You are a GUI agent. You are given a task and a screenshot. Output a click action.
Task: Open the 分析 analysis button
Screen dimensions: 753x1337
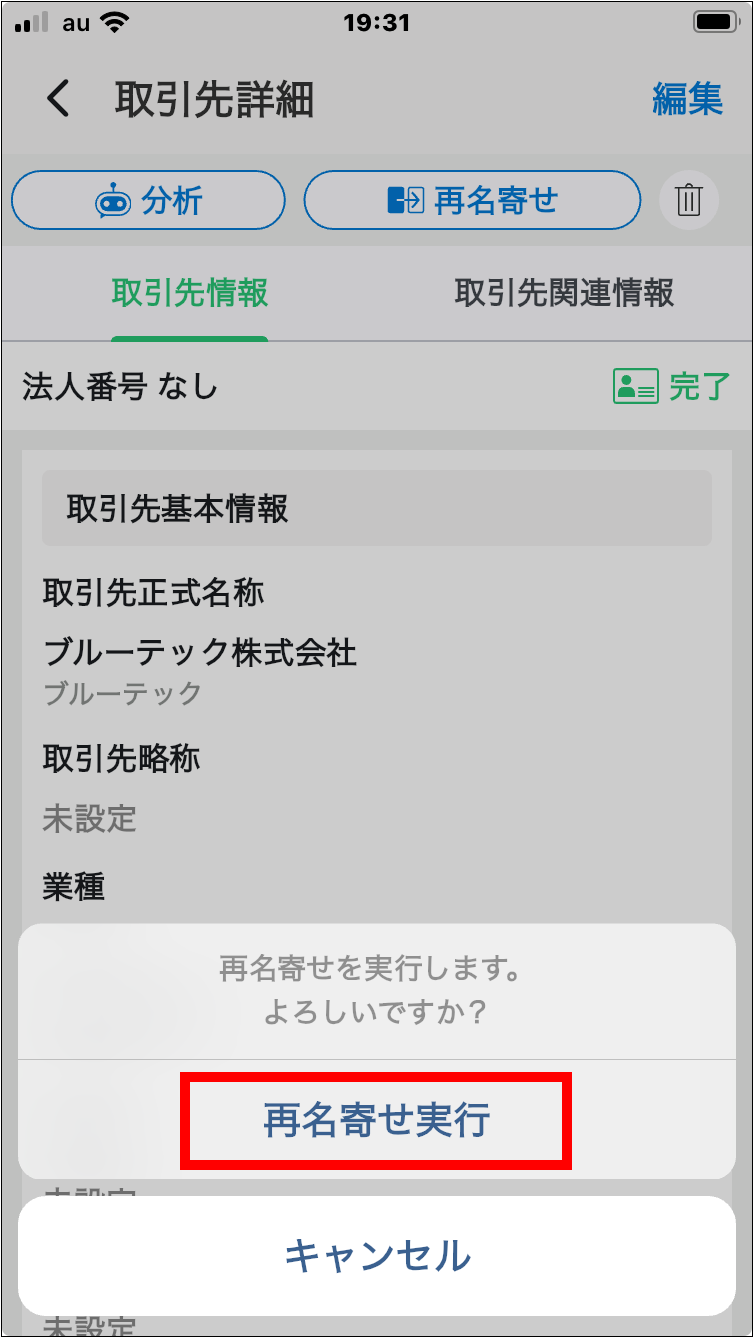[148, 201]
